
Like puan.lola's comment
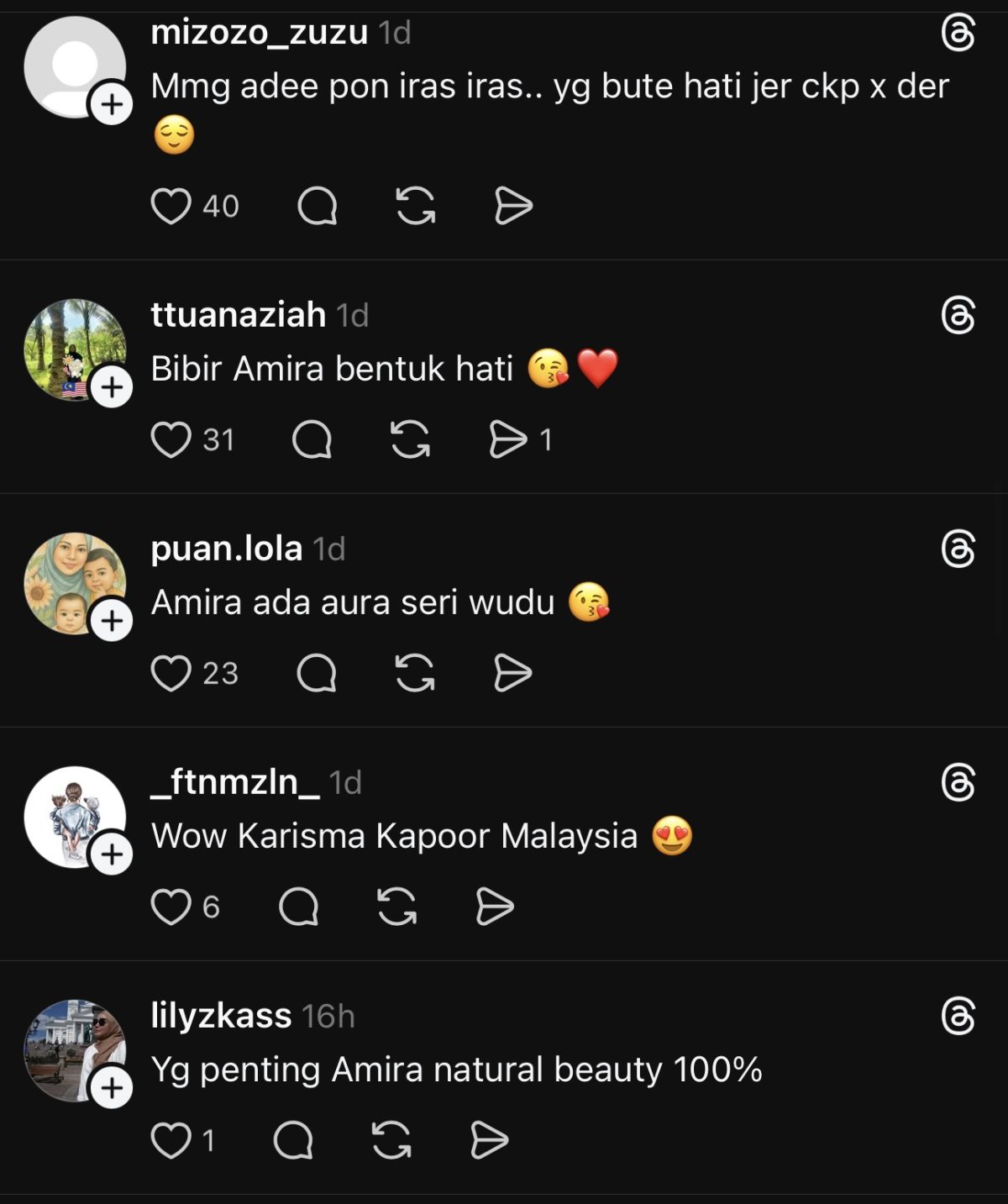171,673
